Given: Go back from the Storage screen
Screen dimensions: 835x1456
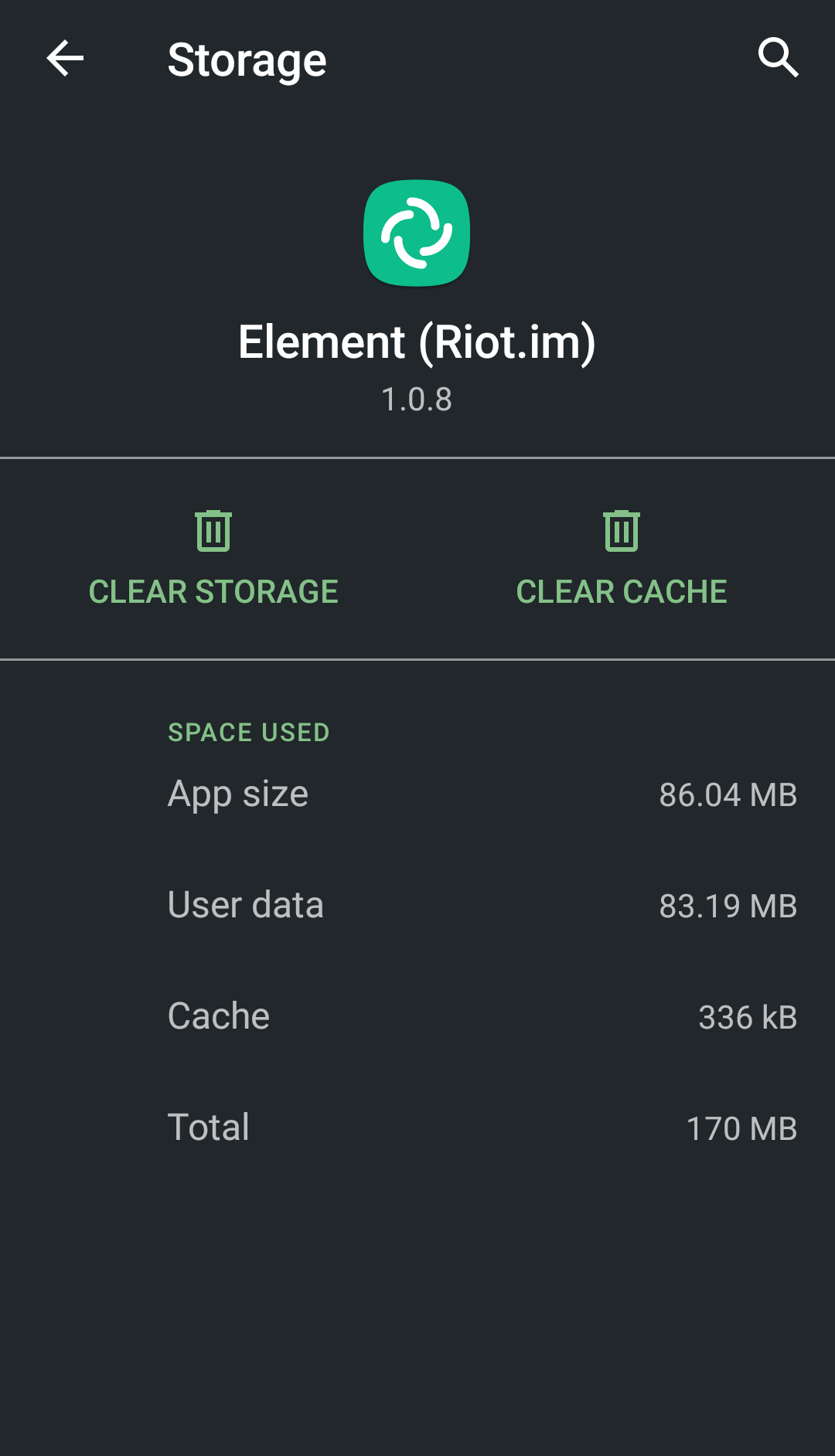Looking at the screenshot, I should coord(65,59).
